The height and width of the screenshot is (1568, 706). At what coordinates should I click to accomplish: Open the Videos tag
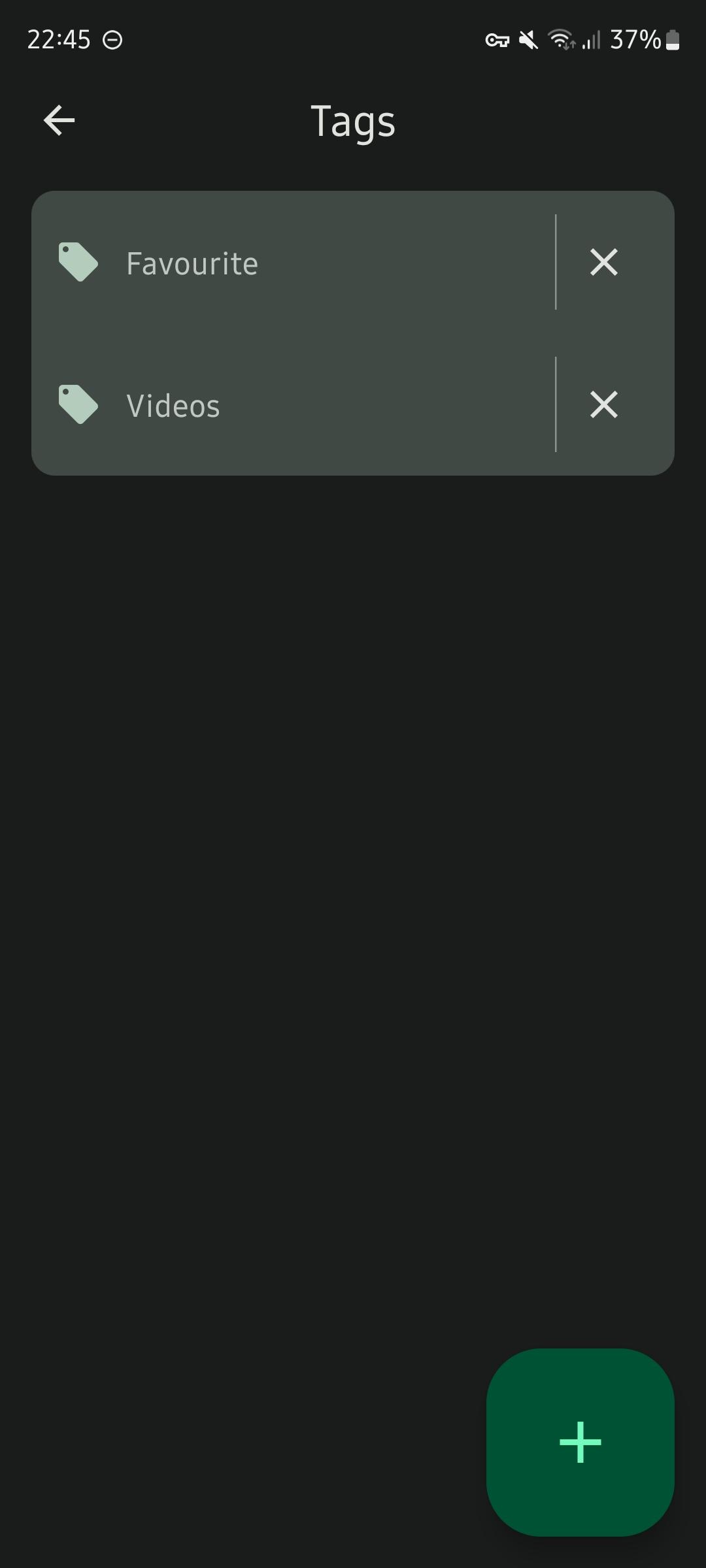(173, 406)
